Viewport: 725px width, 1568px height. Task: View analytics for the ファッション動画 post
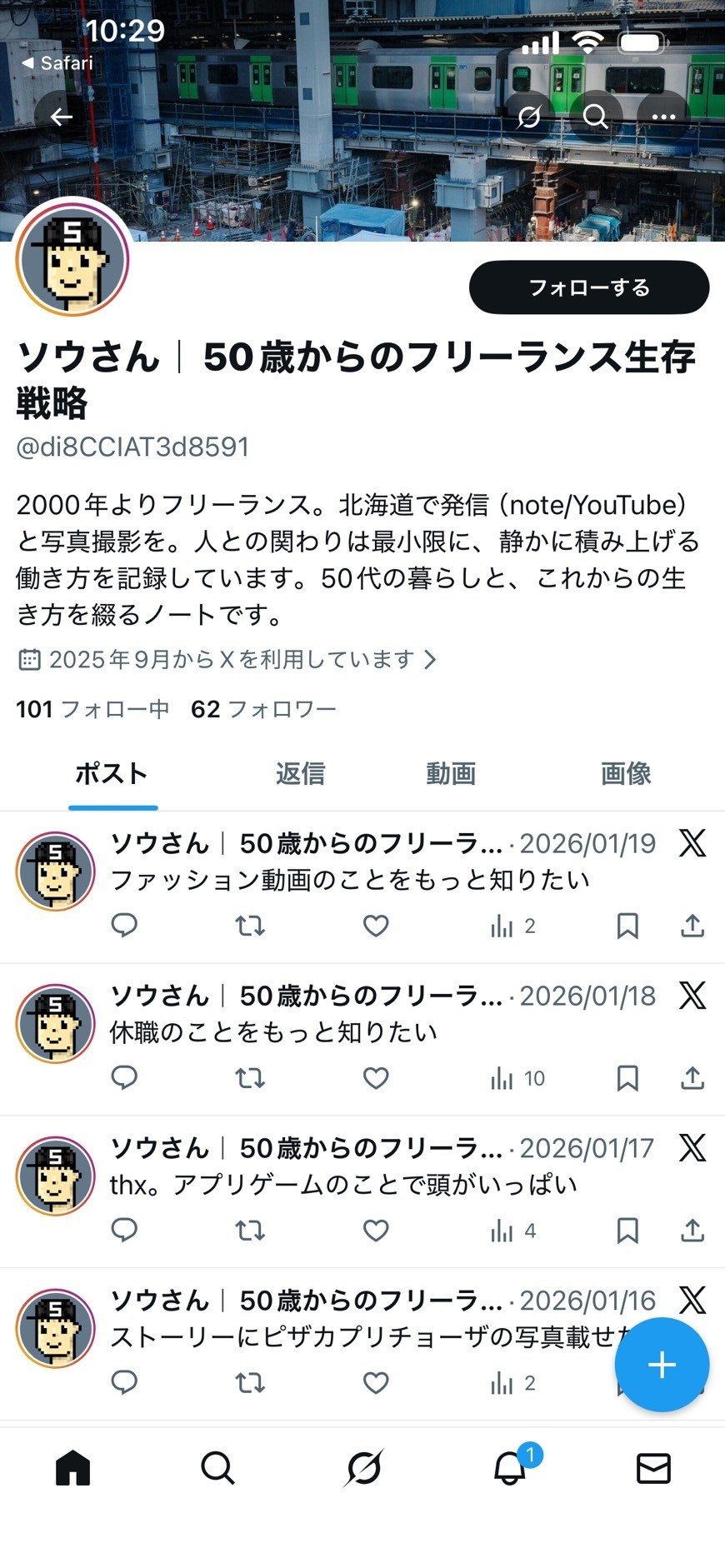tap(503, 925)
